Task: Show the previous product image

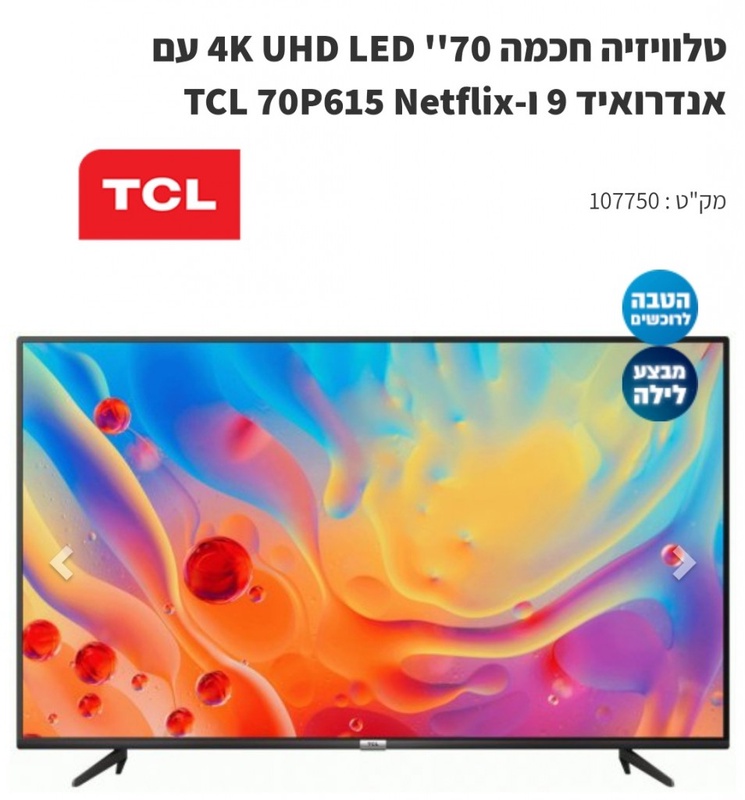Action: pos(62,564)
